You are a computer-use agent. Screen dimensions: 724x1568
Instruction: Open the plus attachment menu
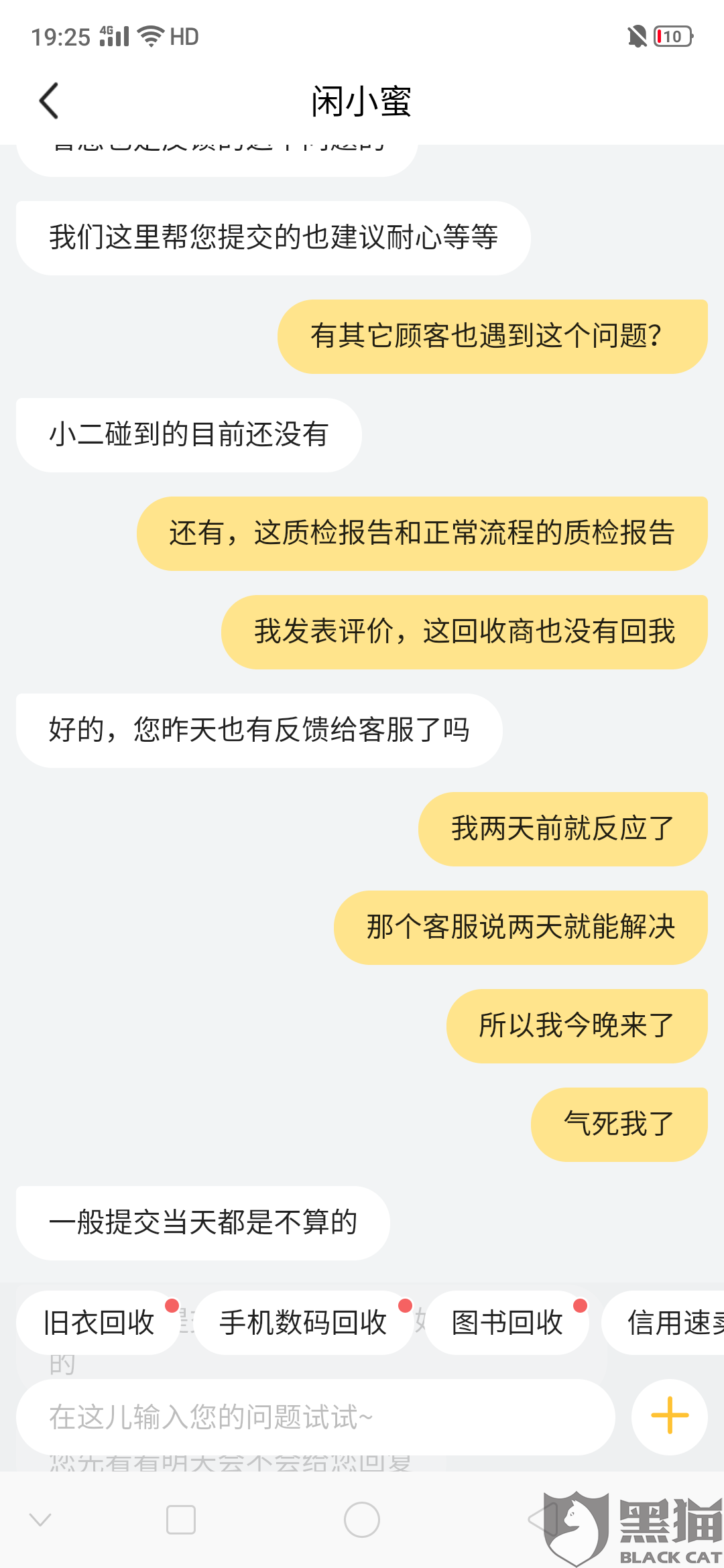(669, 1417)
